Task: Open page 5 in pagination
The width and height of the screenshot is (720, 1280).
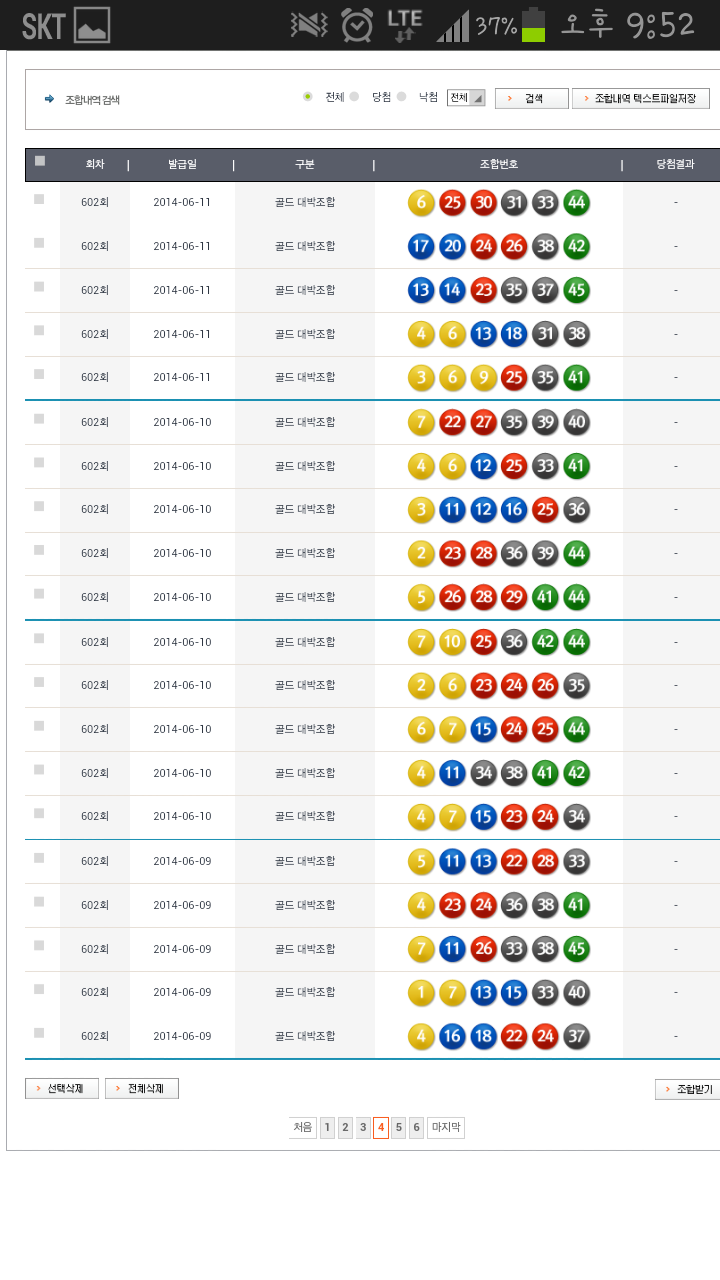Action: 398,1128
